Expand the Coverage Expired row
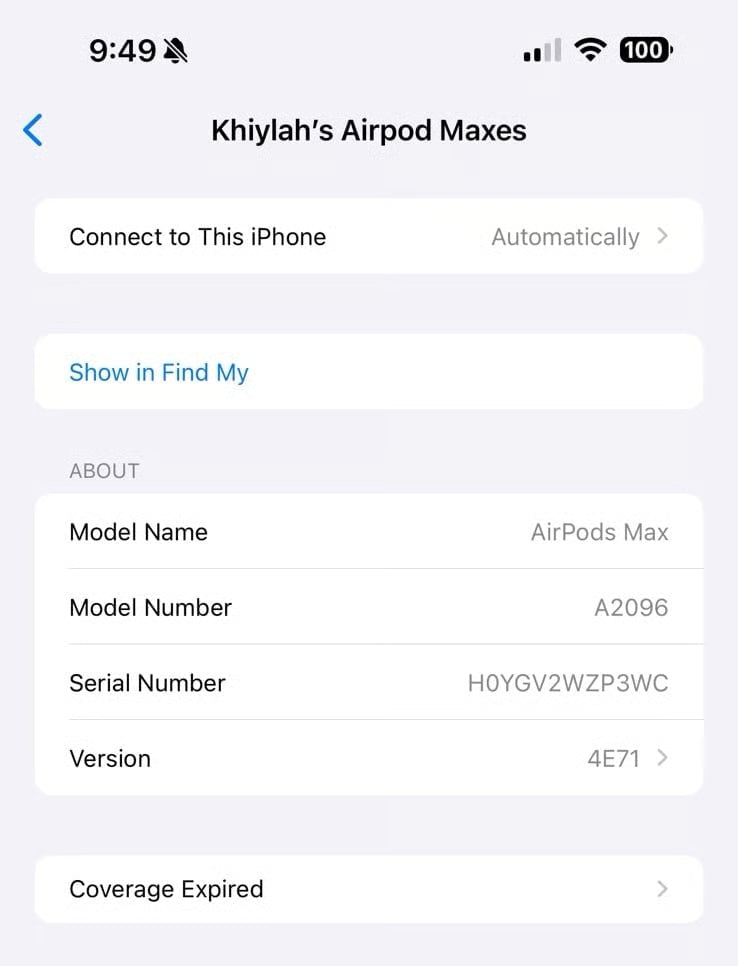The height and width of the screenshot is (966, 738). coord(369,889)
